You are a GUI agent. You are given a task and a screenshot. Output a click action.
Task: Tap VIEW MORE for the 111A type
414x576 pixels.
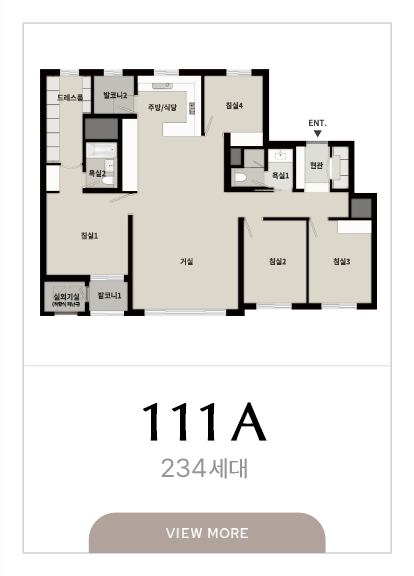[207, 533]
